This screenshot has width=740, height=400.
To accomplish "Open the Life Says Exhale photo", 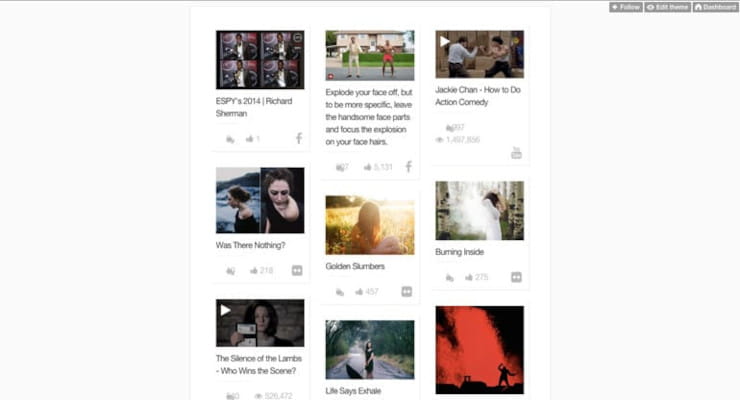I will pos(369,349).
